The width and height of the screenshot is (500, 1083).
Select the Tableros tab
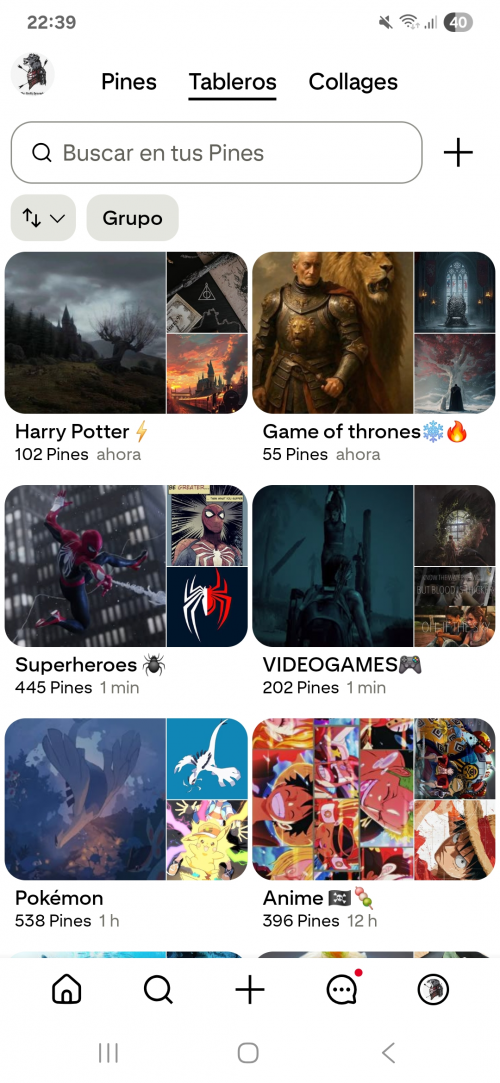[x=233, y=82]
